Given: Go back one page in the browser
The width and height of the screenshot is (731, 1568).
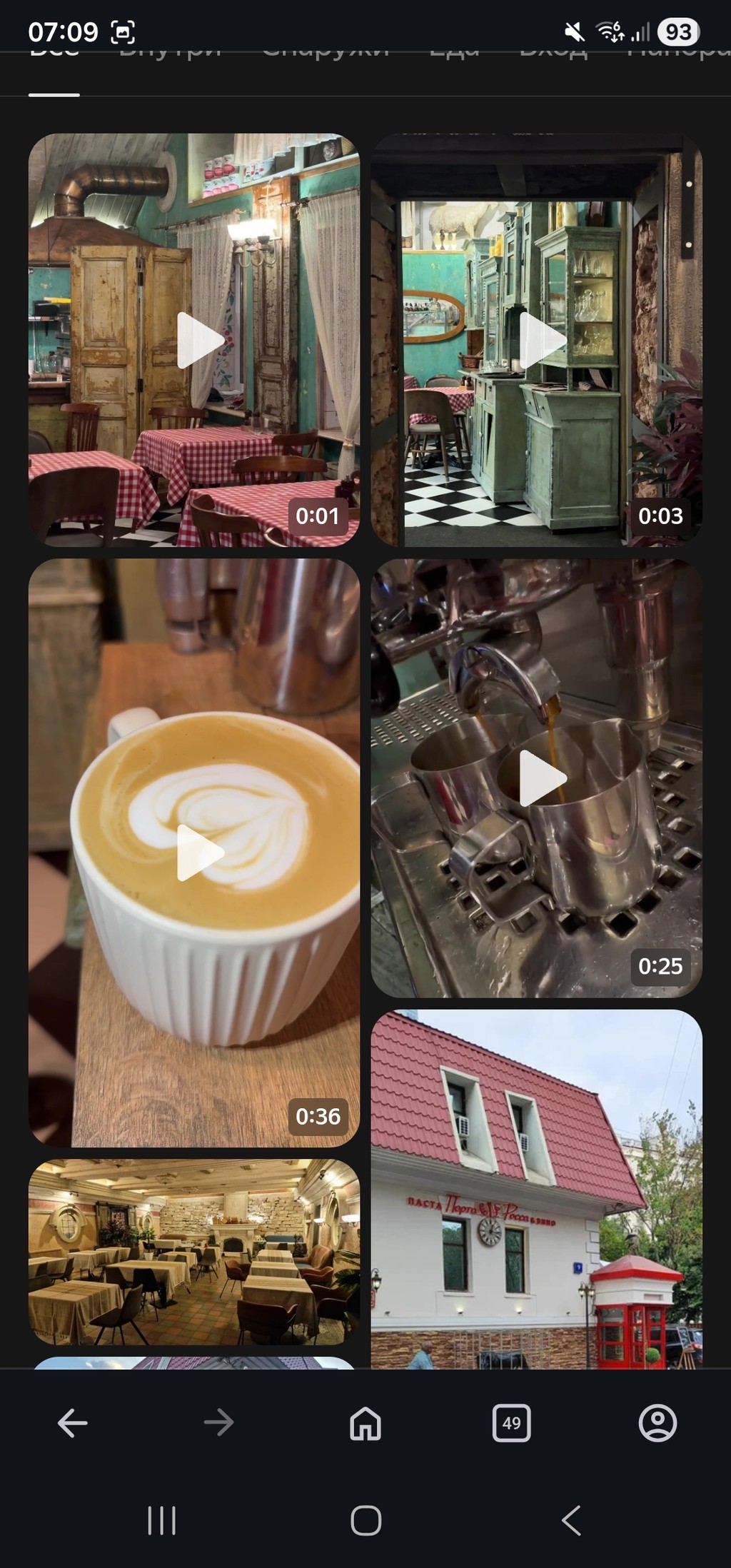Looking at the screenshot, I should click(x=73, y=1422).
